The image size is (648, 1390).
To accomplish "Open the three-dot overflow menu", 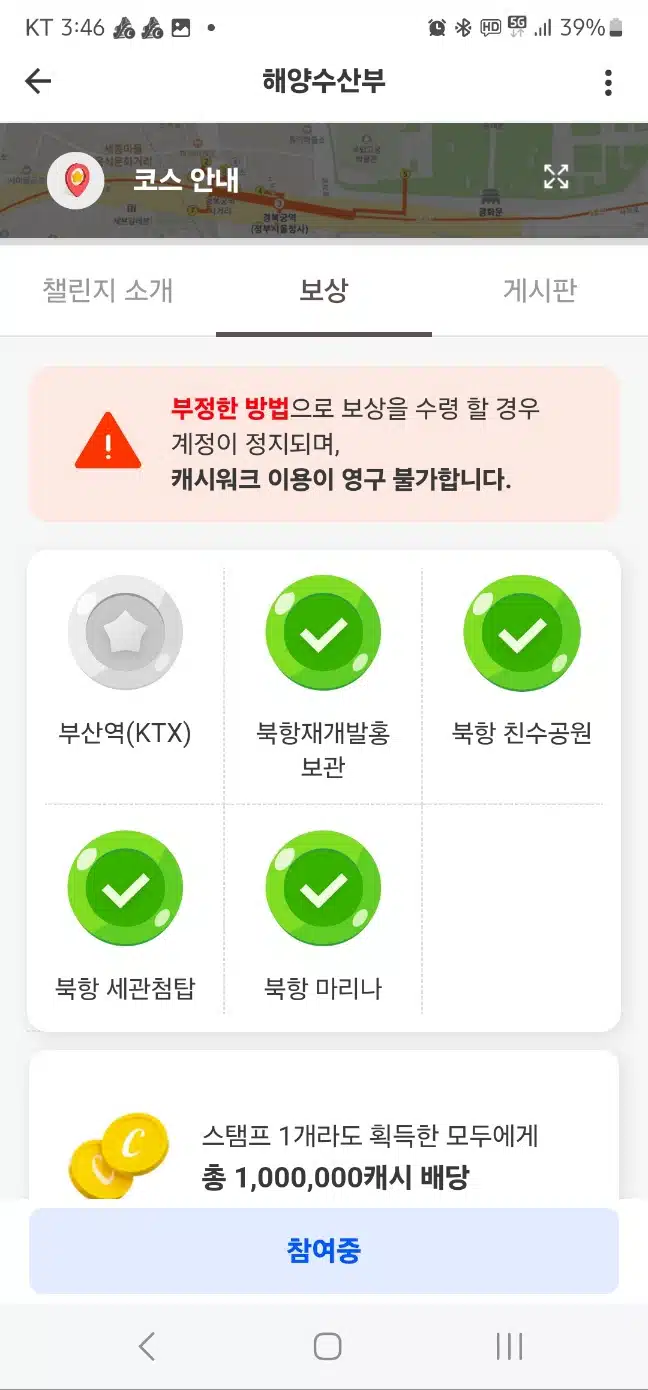I will pyautogui.click(x=608, y=82).
